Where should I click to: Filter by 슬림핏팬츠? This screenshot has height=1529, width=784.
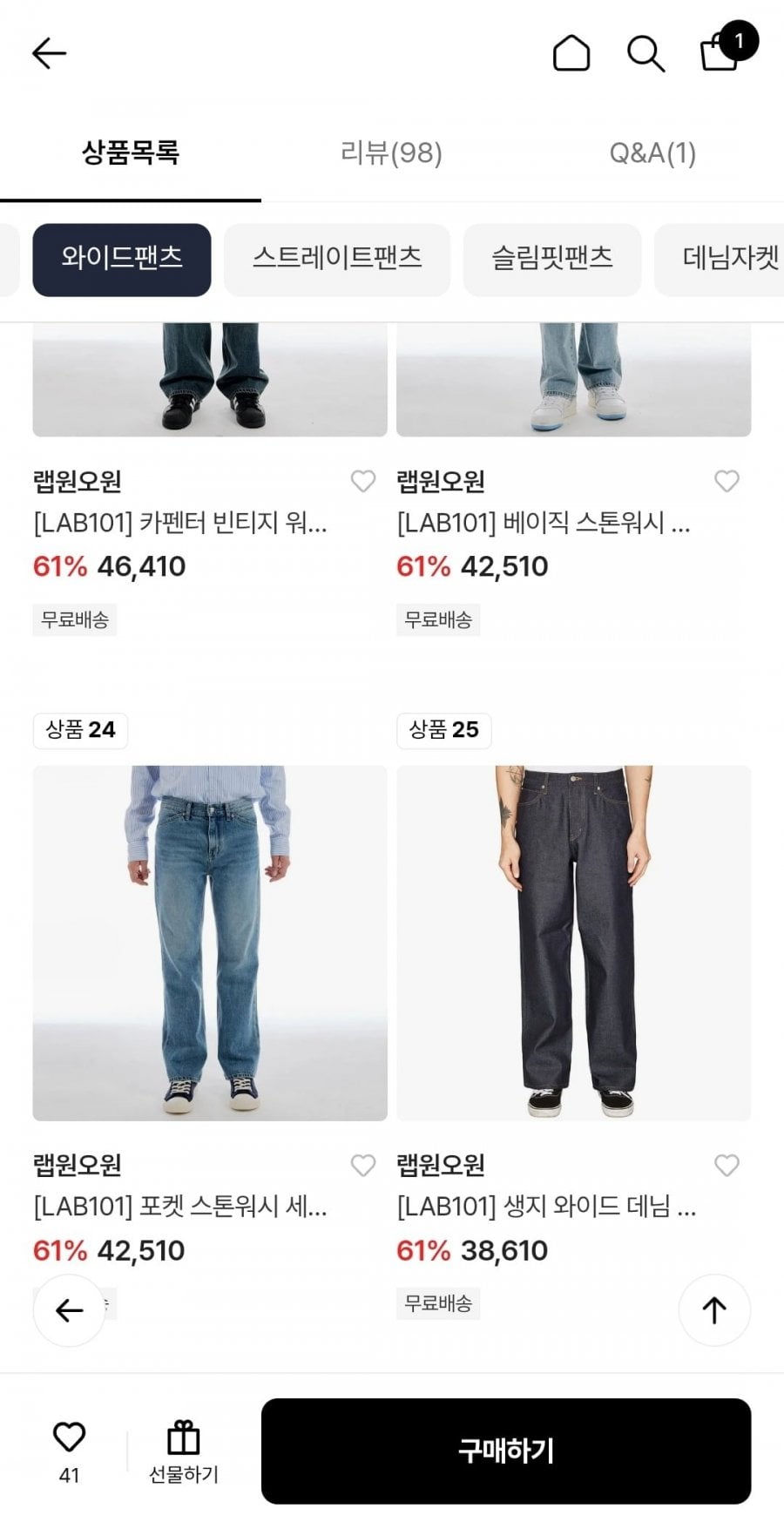(552, 259)
